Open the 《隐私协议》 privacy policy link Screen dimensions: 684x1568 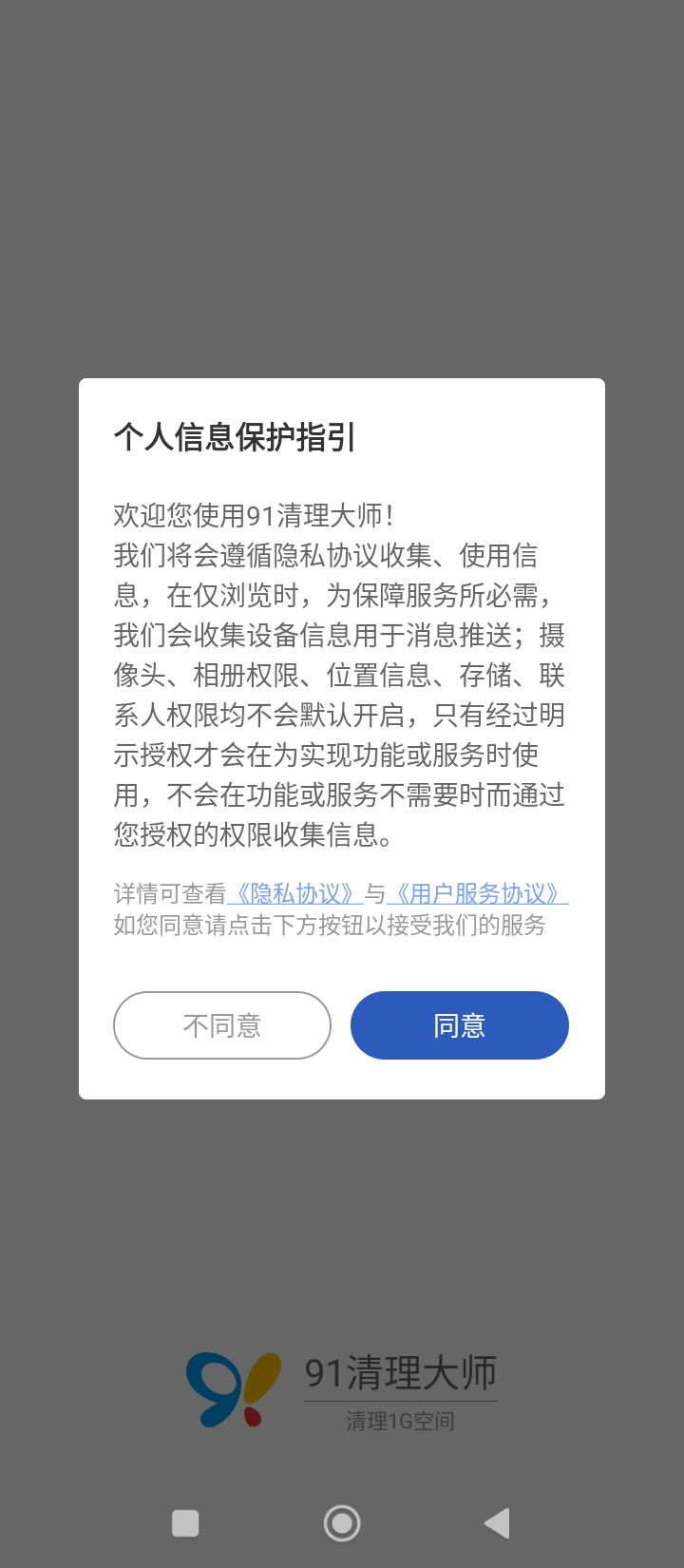tap(295, 894)
